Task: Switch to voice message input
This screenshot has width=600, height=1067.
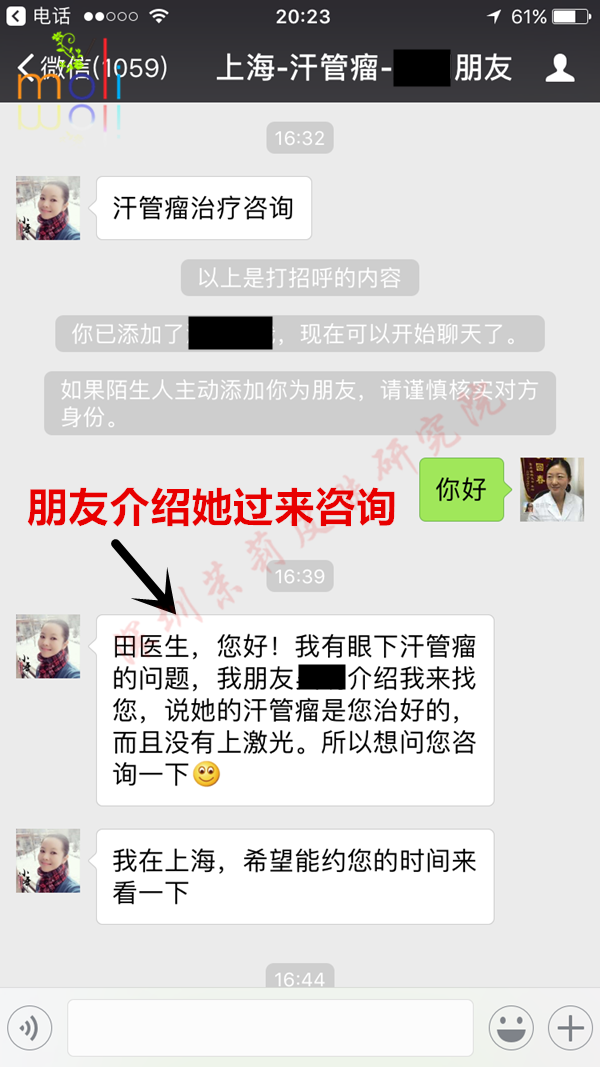Action: [30, 1027]
